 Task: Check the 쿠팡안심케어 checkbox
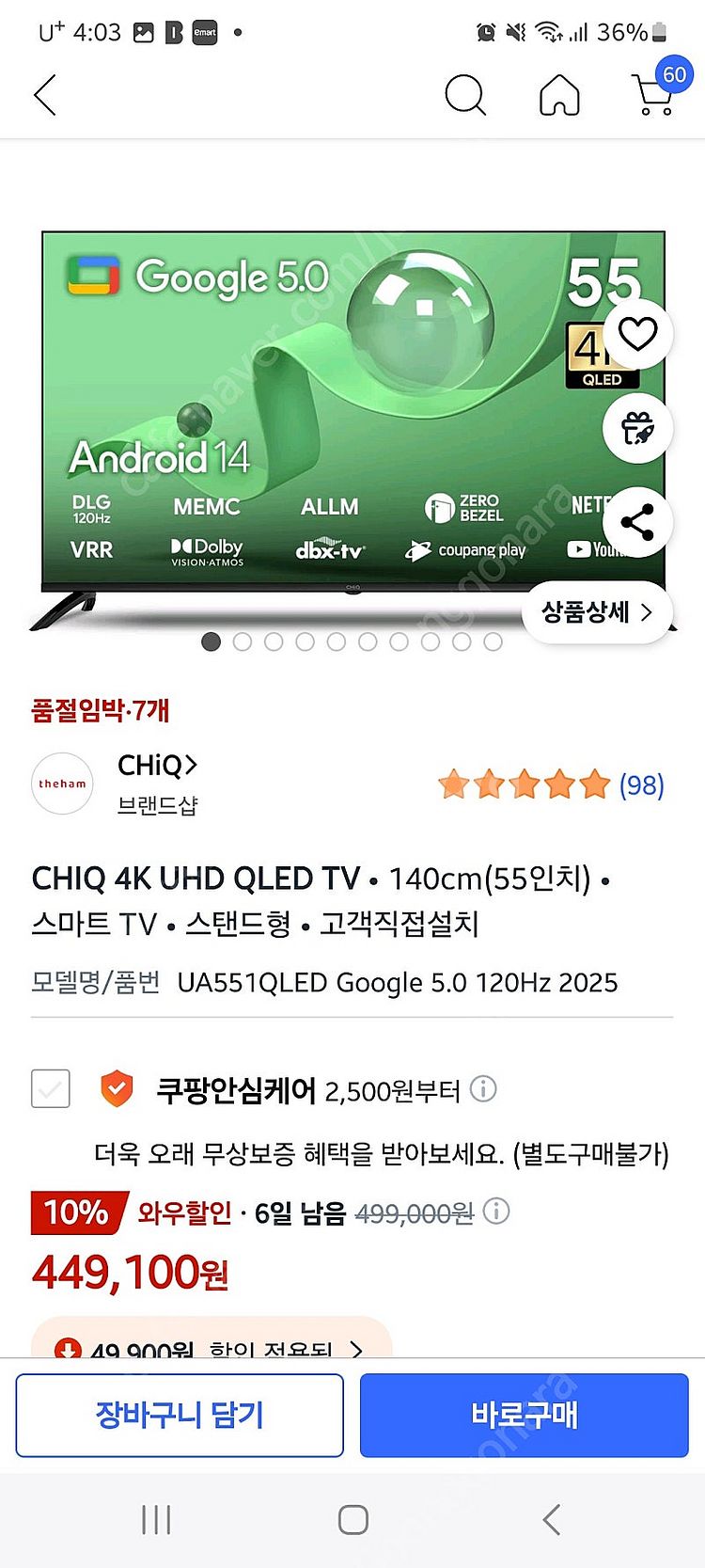click(51, 1088)
